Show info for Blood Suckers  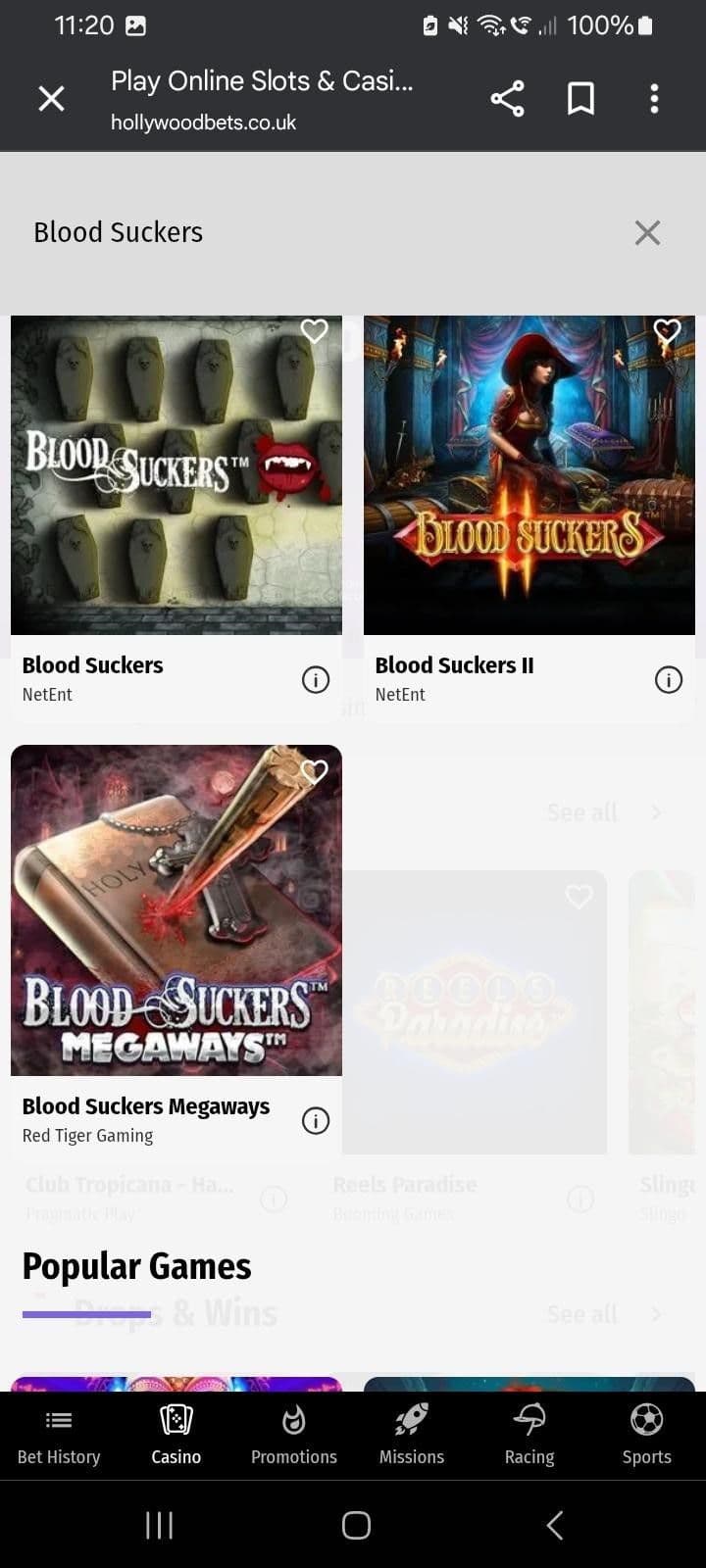(316, 679)
